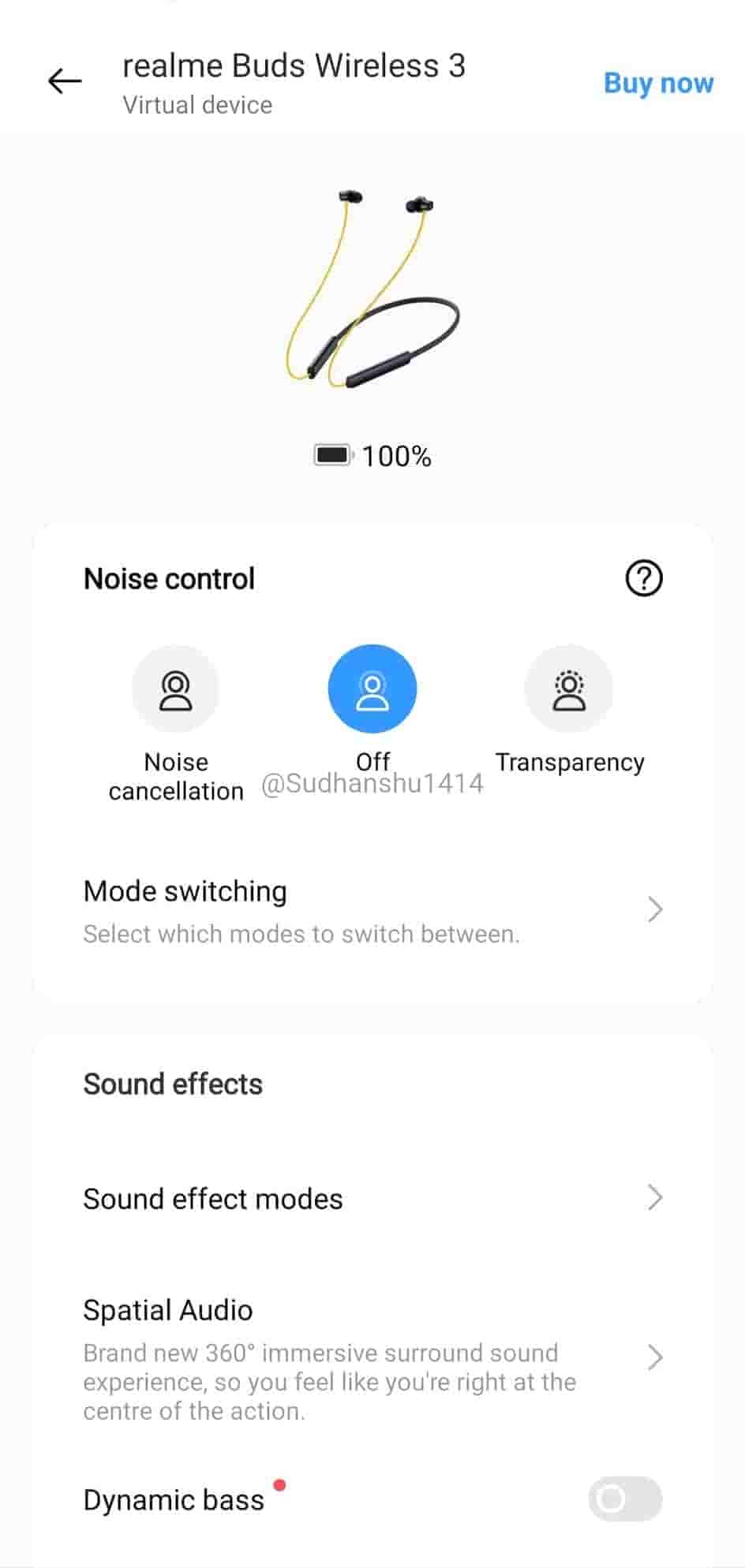Open Spatial Audio settings
Viewport: 745px width, 1568px height.
coord(372,1357)
